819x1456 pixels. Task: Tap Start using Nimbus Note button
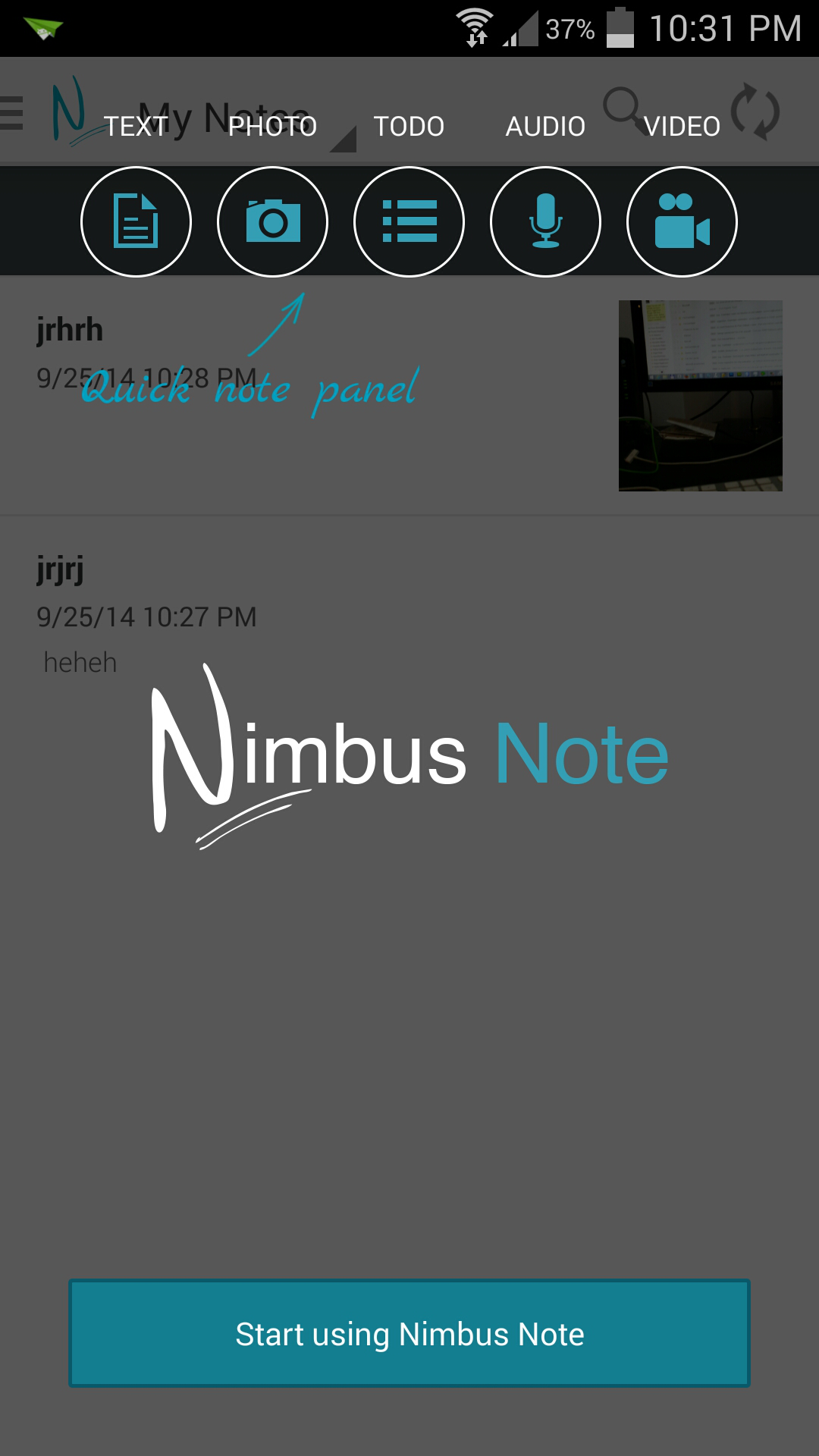click(409, 1333)
